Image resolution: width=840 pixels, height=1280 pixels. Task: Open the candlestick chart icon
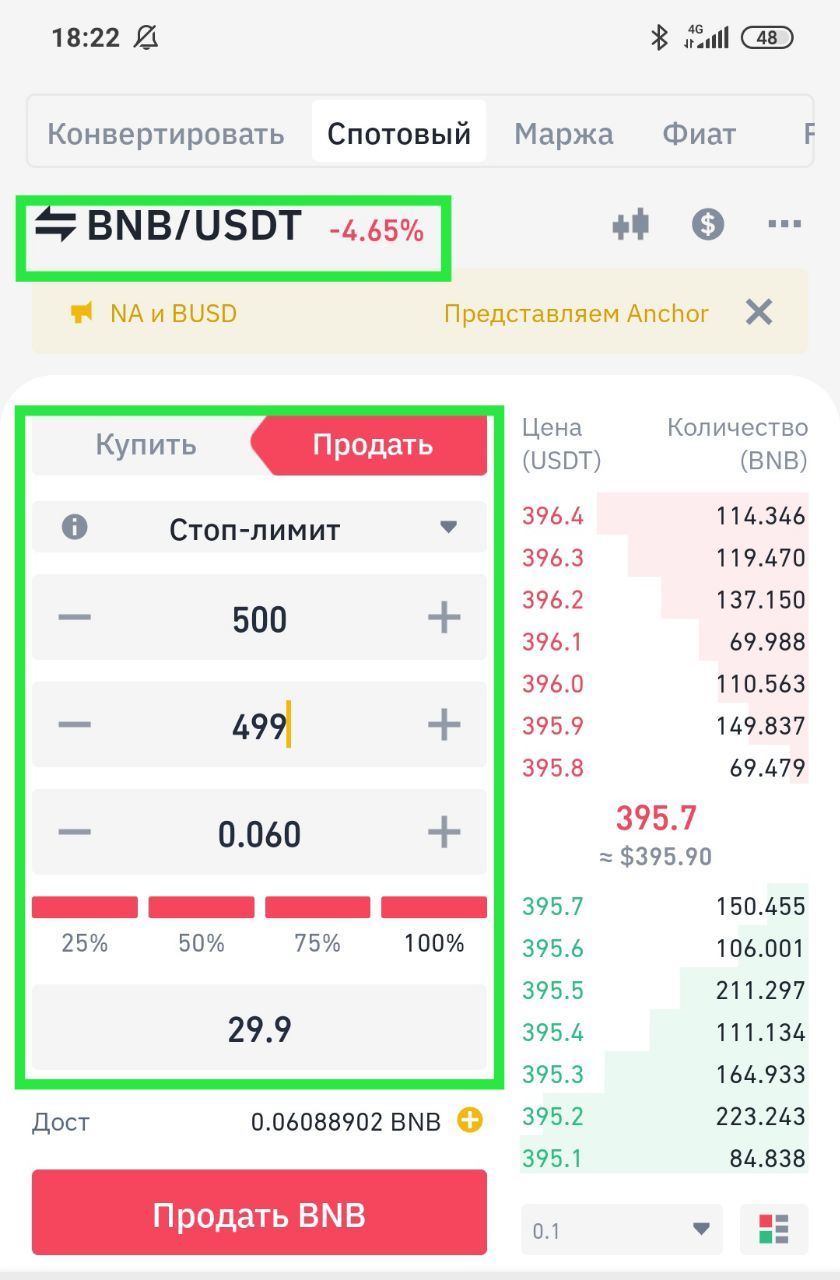(x=631, y=225)
